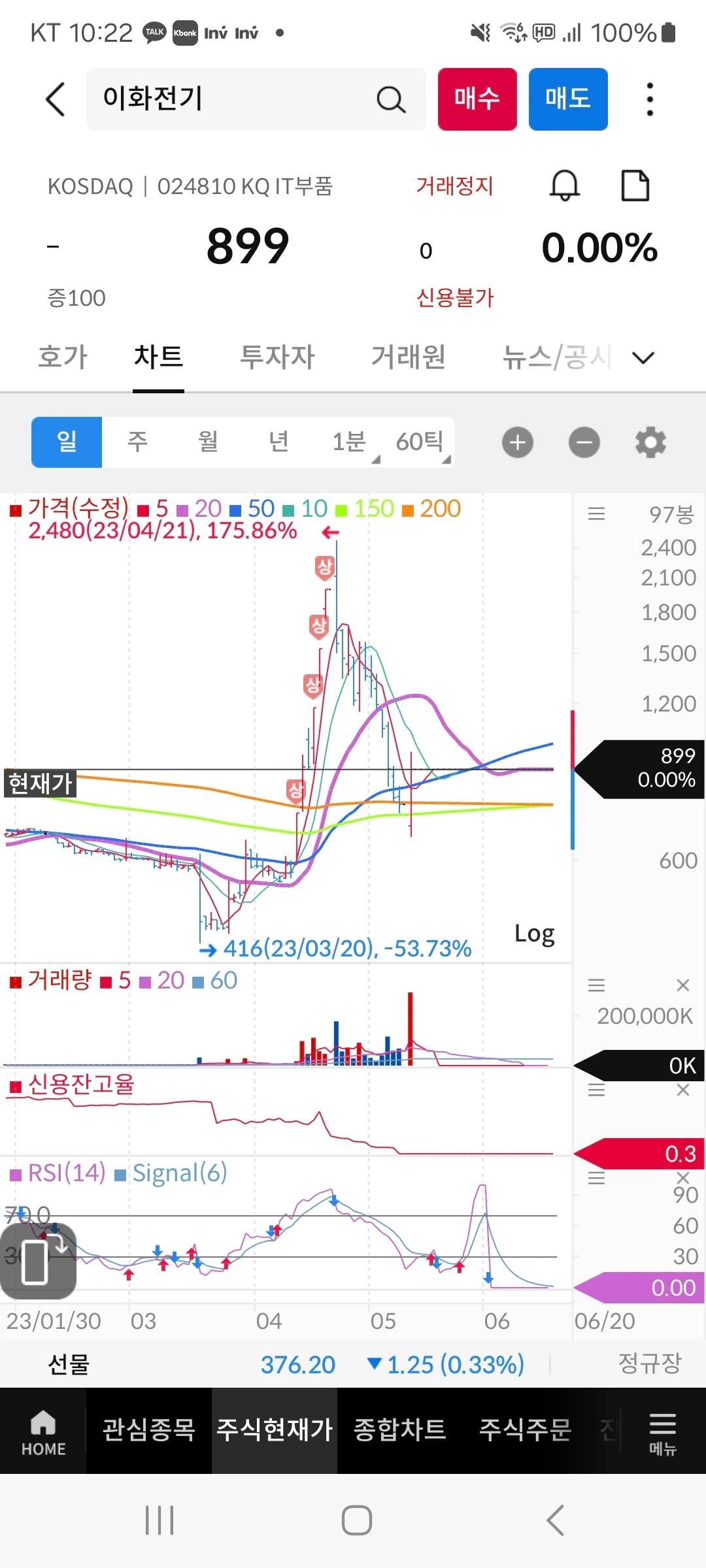
Task: Tap the screen rotation icon on the chart
Action: pyautogui.click(x=38, y=1261)
